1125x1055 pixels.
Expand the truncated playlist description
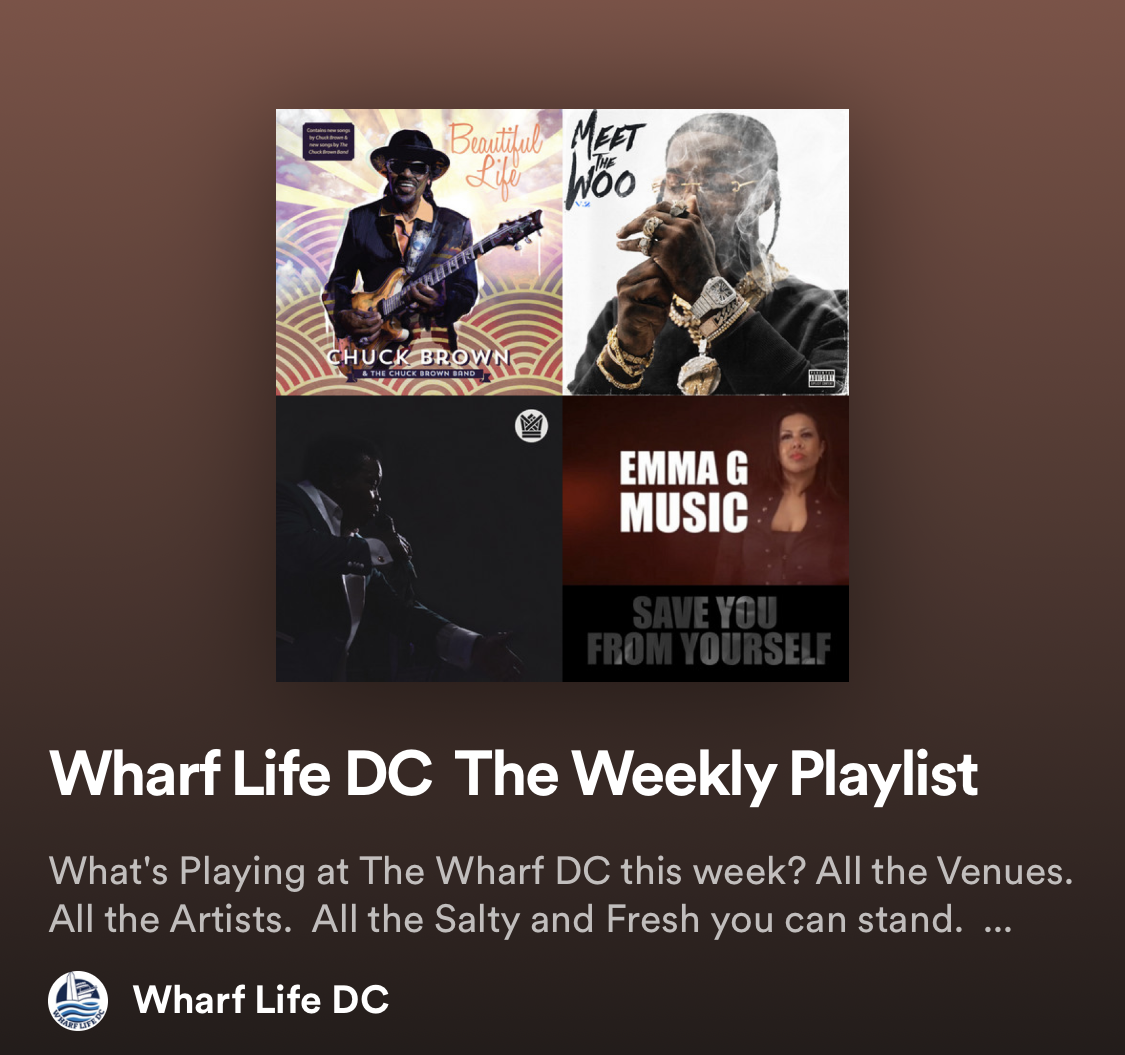tap(997, 920)
